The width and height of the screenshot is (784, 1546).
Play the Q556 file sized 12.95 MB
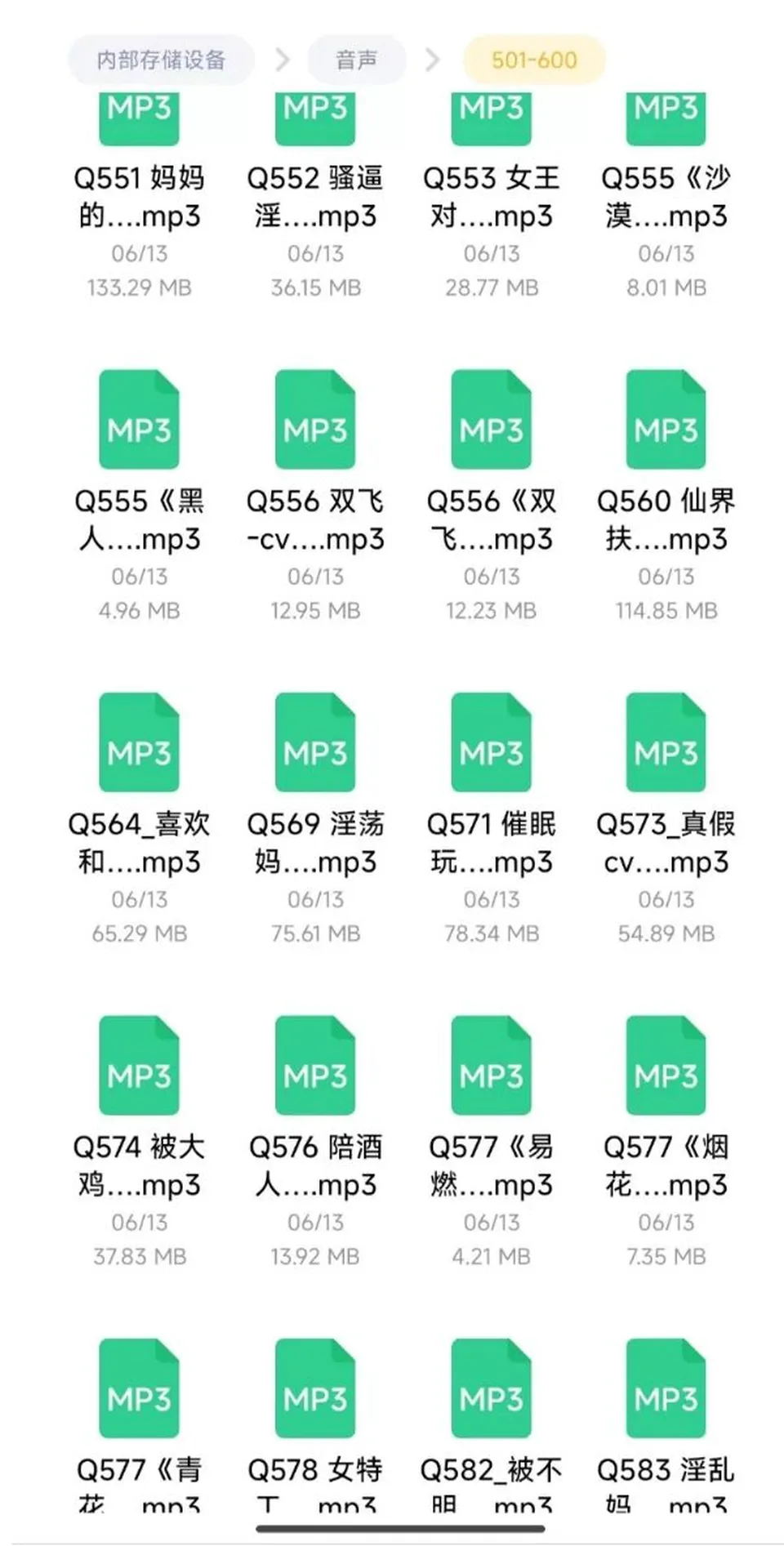coord(315,496)
